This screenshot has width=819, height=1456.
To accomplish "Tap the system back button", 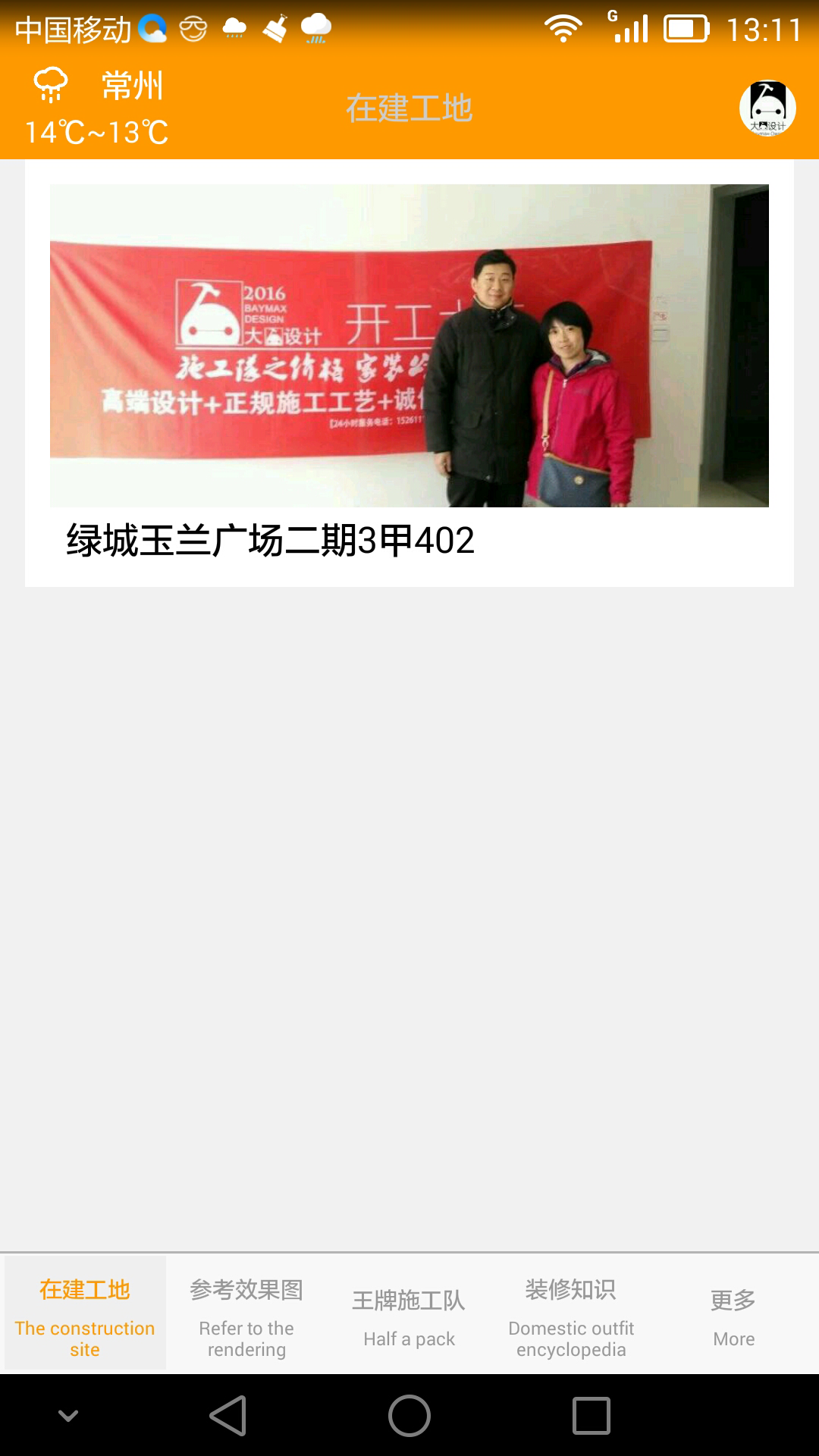I will pyautogui.click(x=227, y=1415).
